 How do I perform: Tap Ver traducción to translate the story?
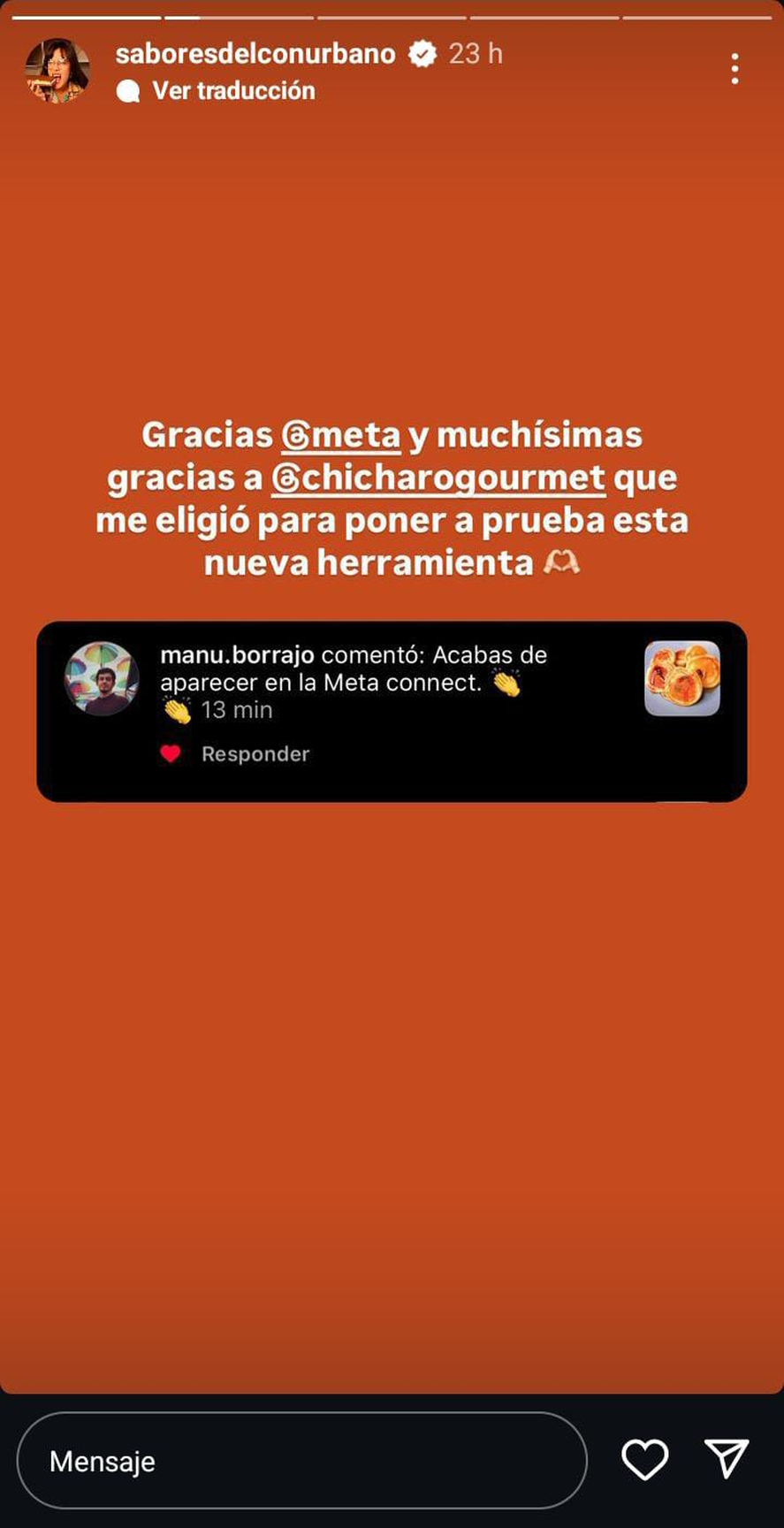232,91
